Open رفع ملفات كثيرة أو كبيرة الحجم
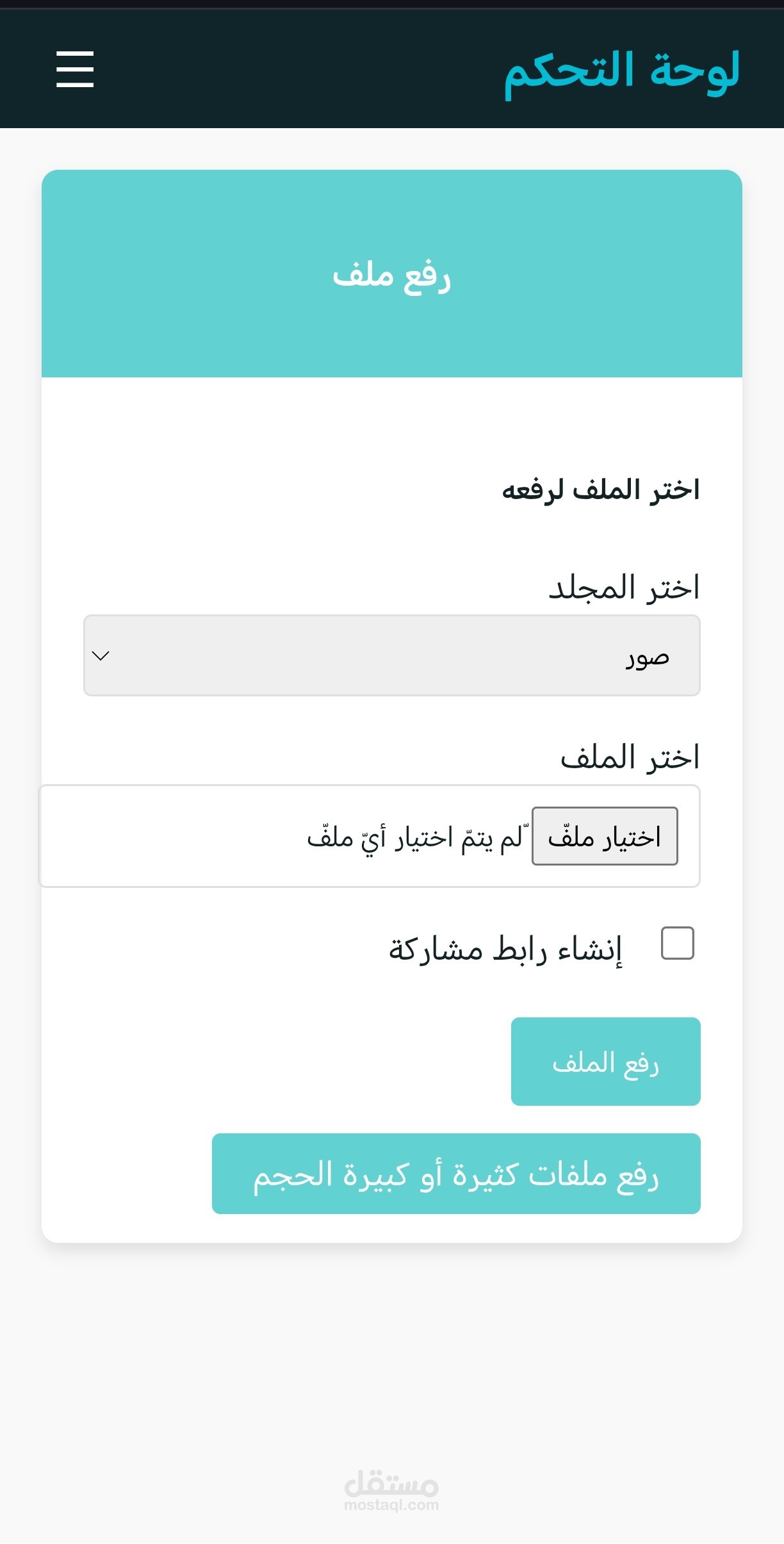 [x=456, y=1174]
